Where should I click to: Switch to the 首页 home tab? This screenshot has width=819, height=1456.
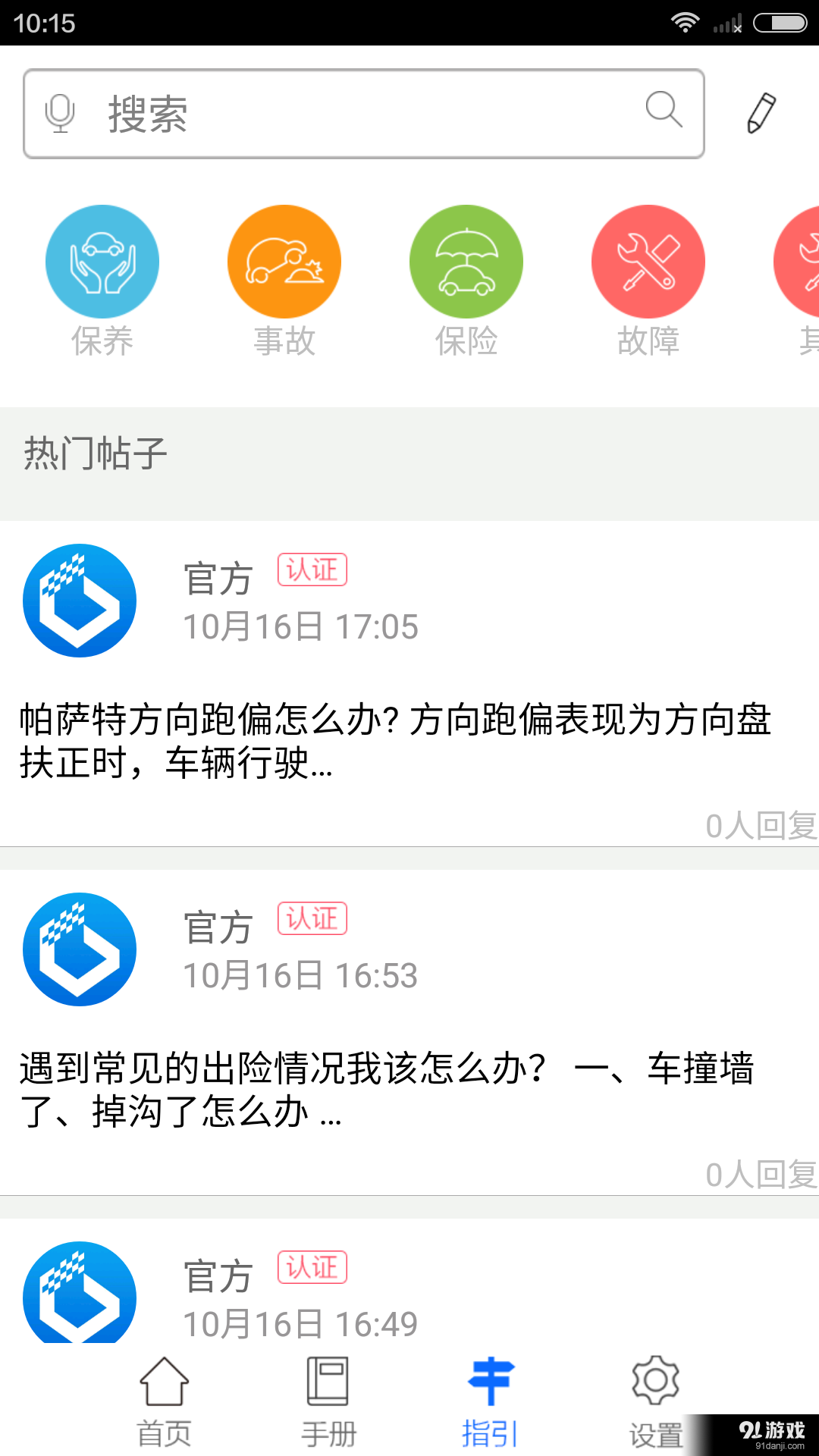tap(163, 1401)
